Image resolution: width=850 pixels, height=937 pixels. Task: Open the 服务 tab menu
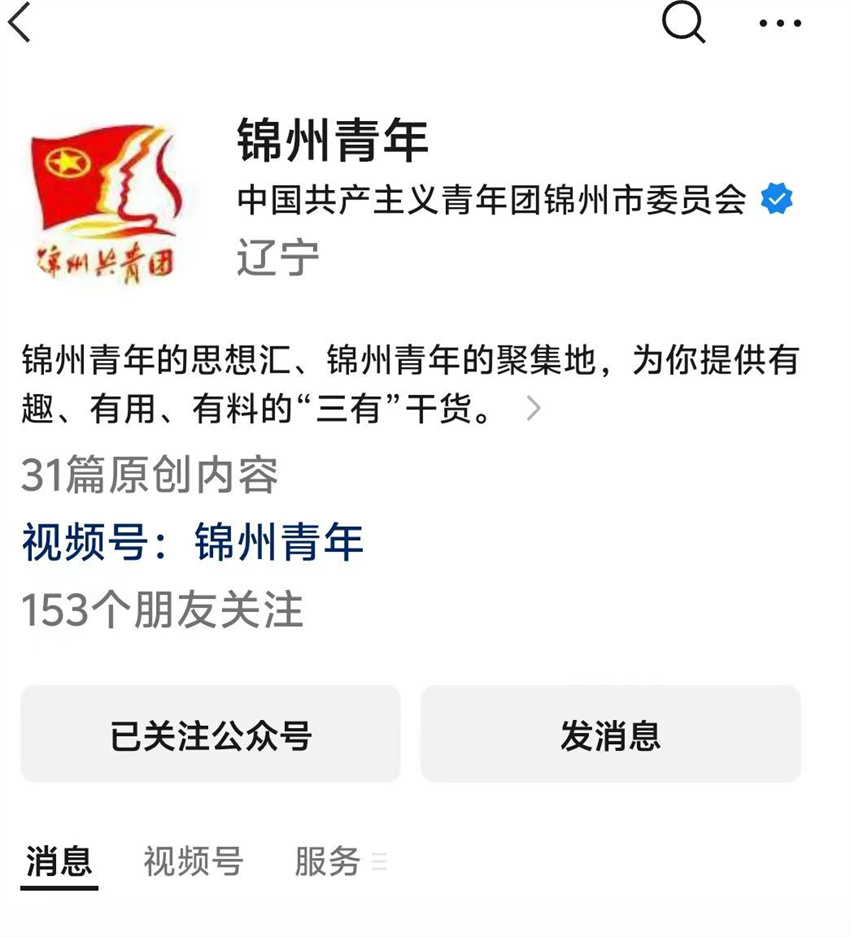tap(338, 861)
